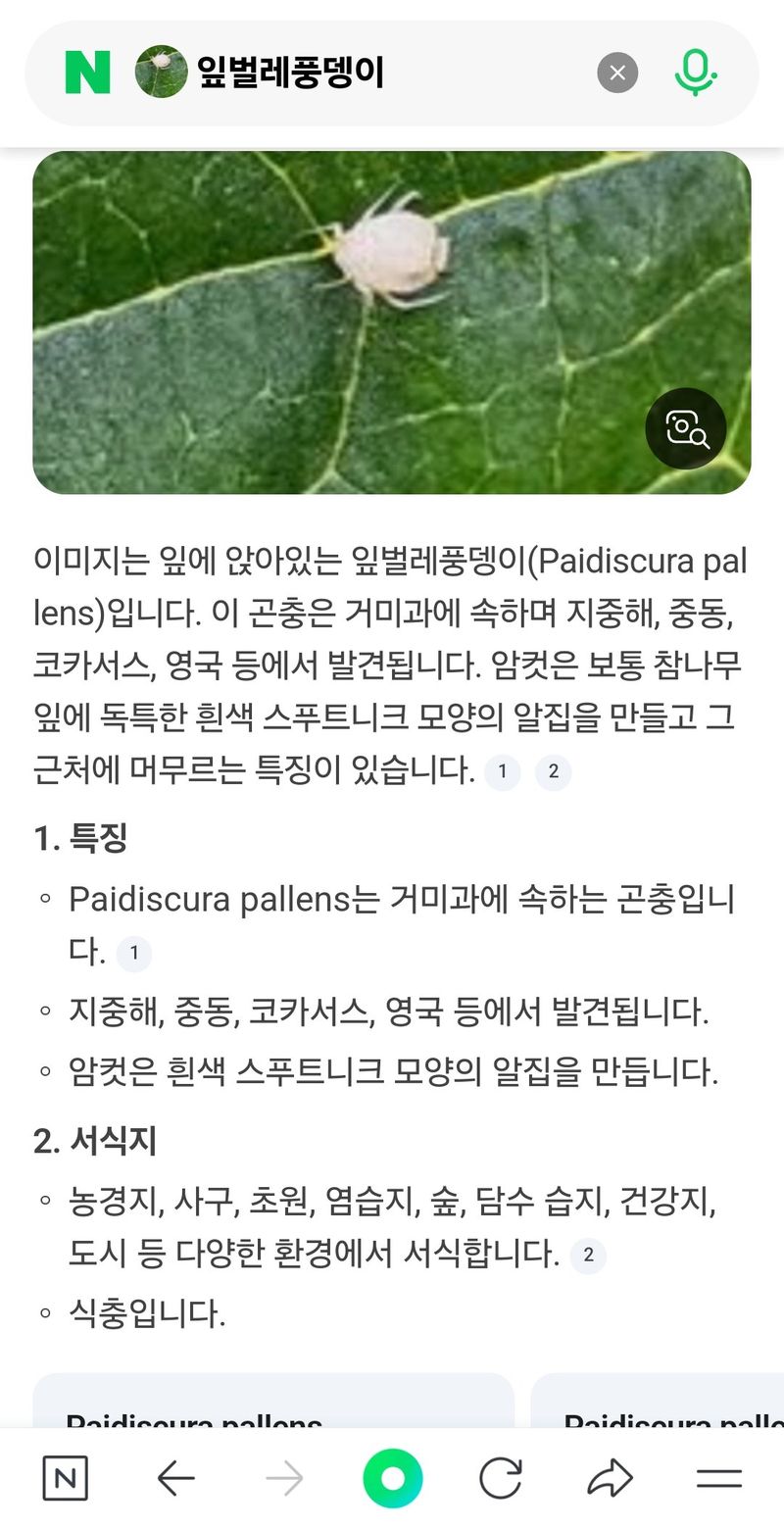This screenshot has width=784, height=1529.
Task: Start voice search with the microphone
Action: [696, 73]
